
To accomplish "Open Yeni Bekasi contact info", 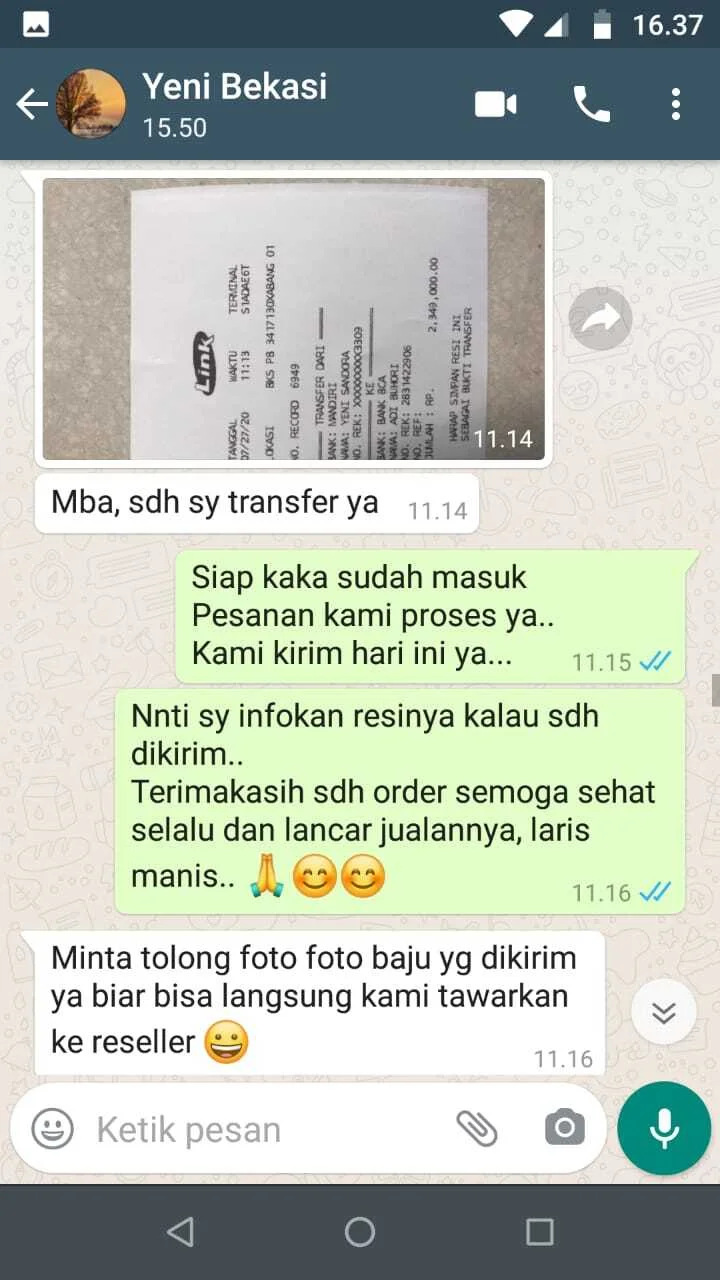I will (x=235, y=103).
